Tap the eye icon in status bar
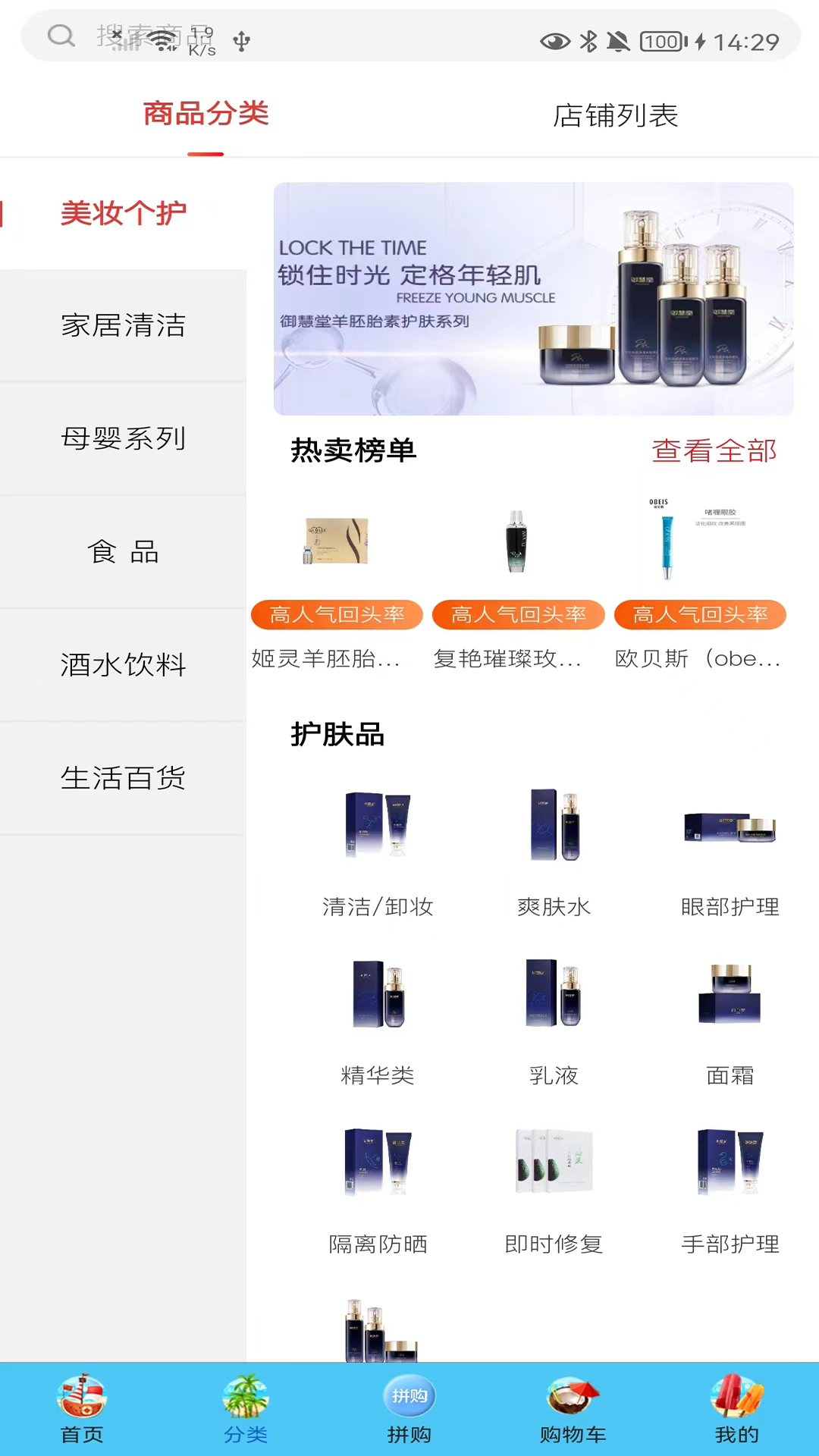The height and width of the screenshot is (1456, 819). click(x=554, y=41)
